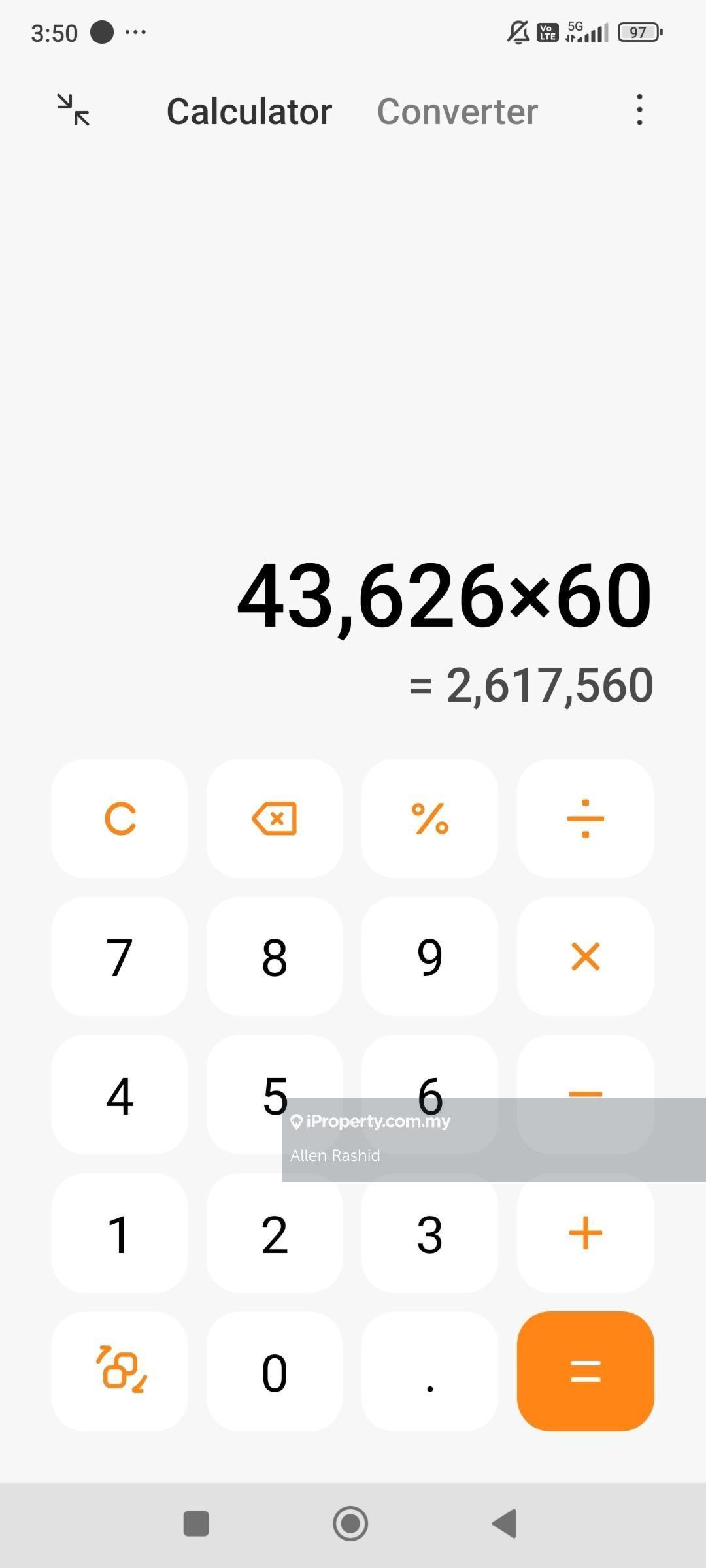706x1568 pixels.
Task: Enter the digit 0
Action: (x=275, y=1371)
